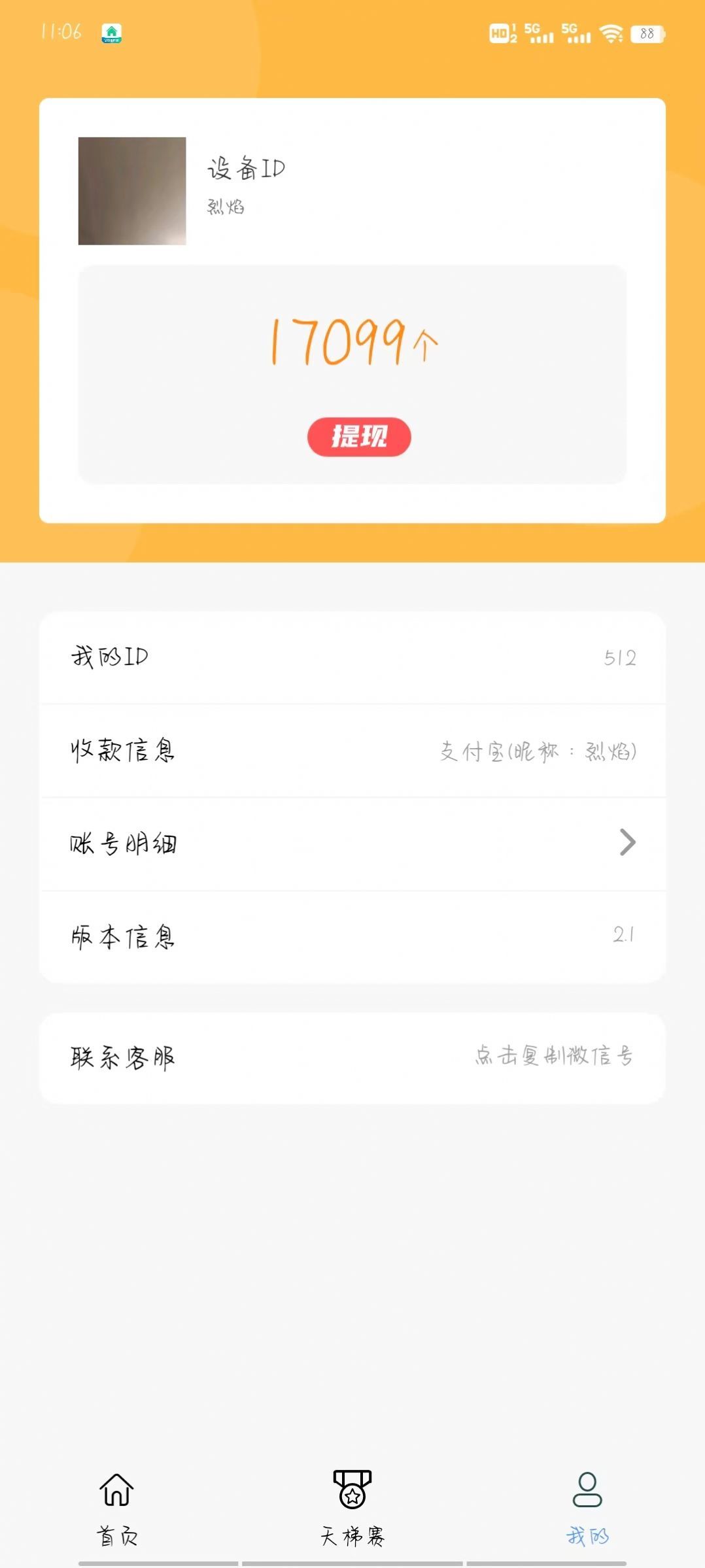Click the user avatar thumbnail
This screenshot has height=1568, width=705.
tap(132, 191)
